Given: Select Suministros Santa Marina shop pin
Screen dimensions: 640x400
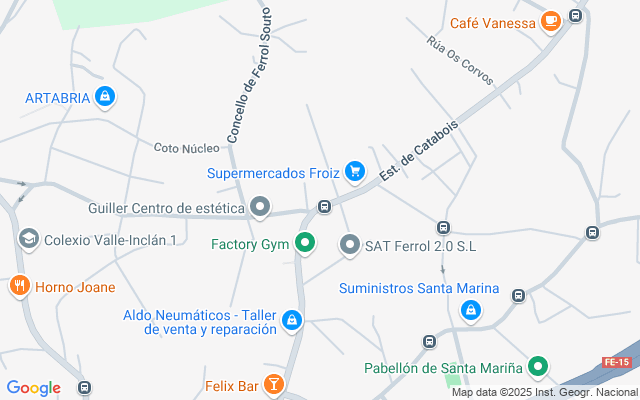Looking at the screenshot, I should tap(469, 311).
